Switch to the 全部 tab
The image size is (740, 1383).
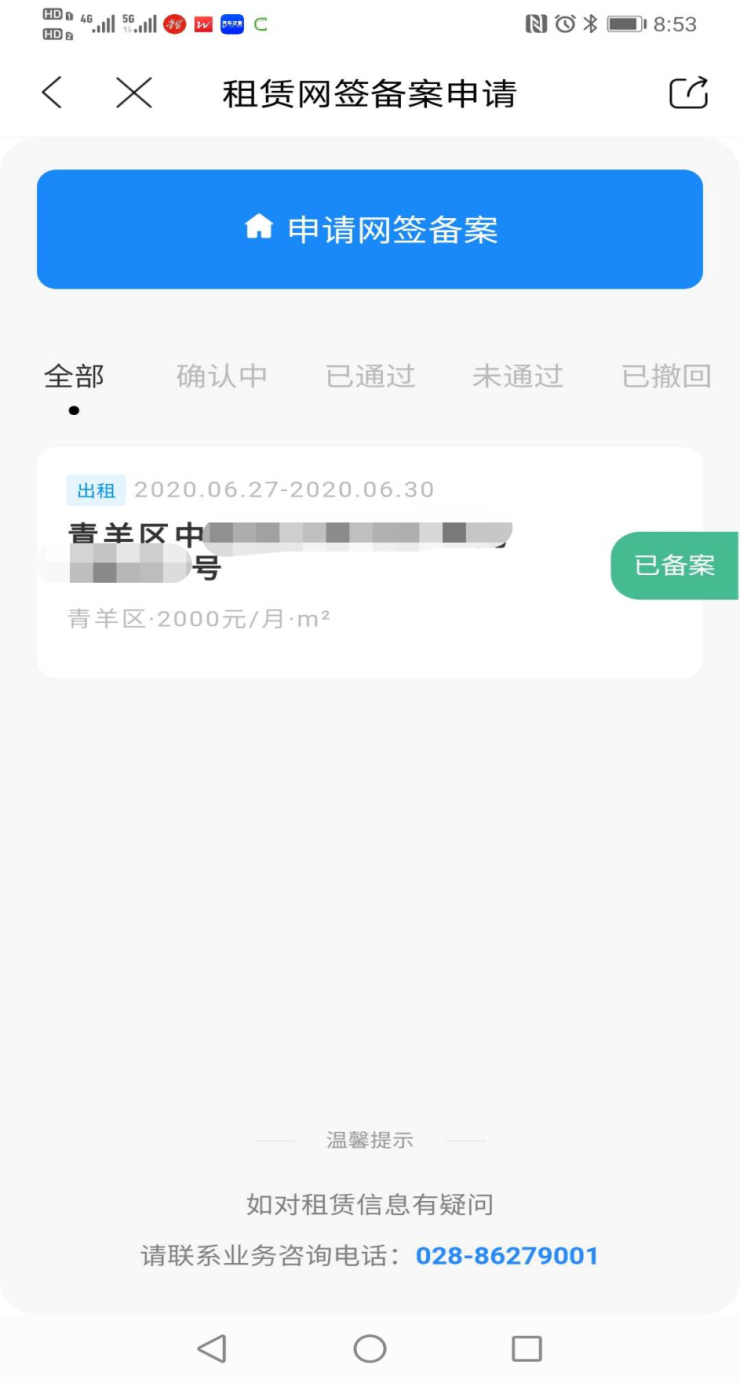click(x=74, y=377)
